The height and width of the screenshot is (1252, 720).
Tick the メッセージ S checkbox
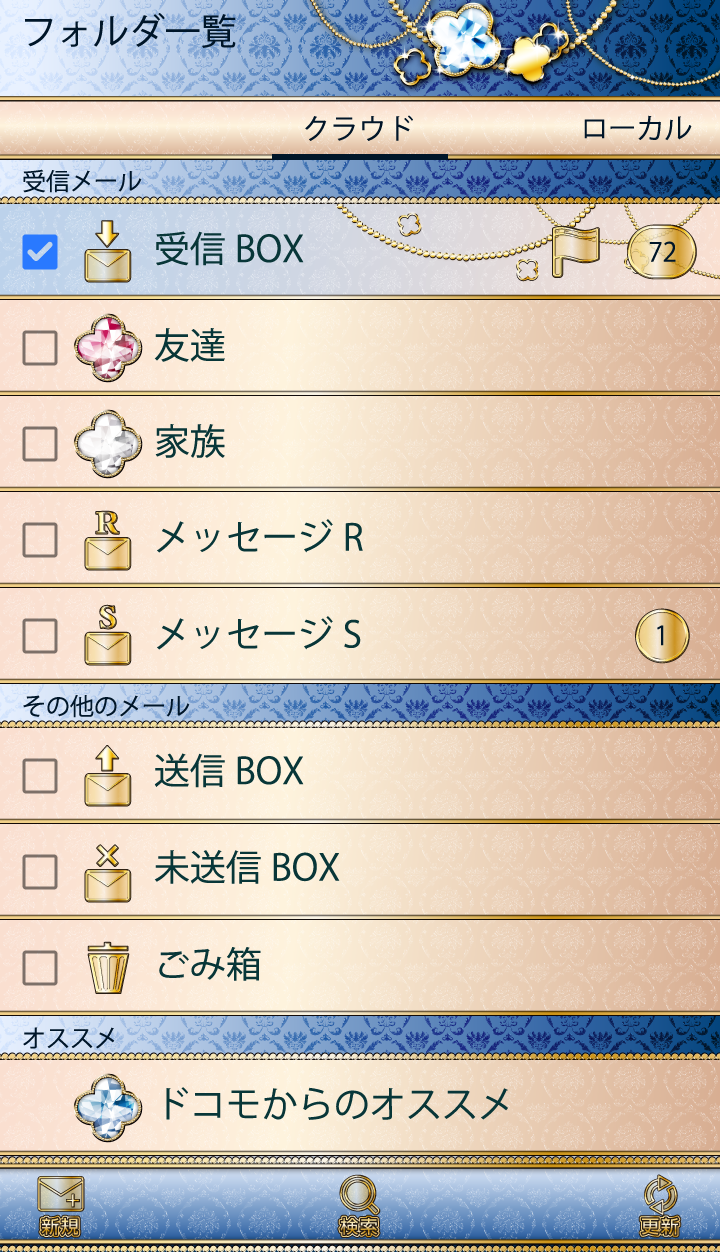tap(40, 635)
